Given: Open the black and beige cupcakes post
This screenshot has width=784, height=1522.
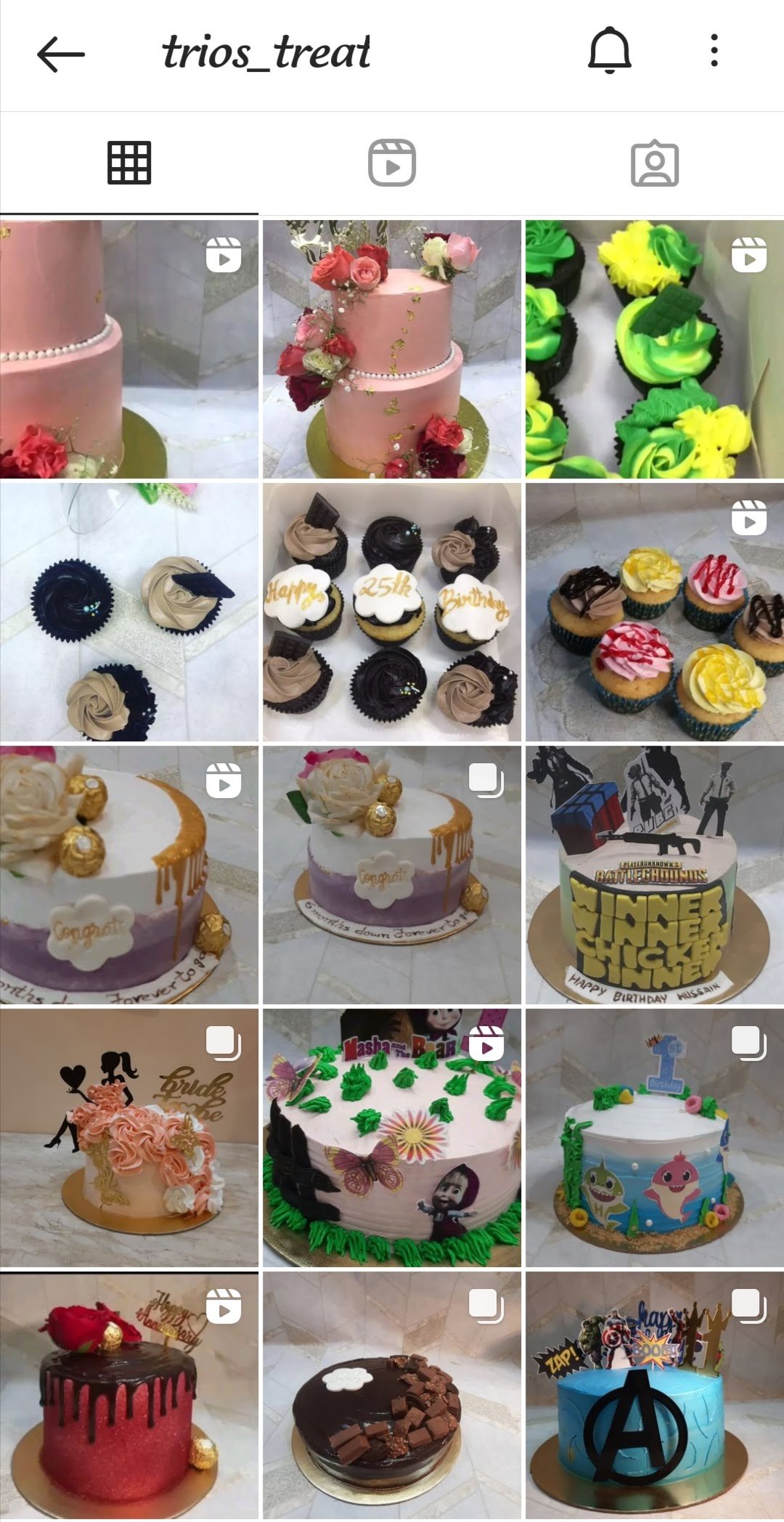Looking at the screenshot, I should pyautogui.click(x=129, y=612).
